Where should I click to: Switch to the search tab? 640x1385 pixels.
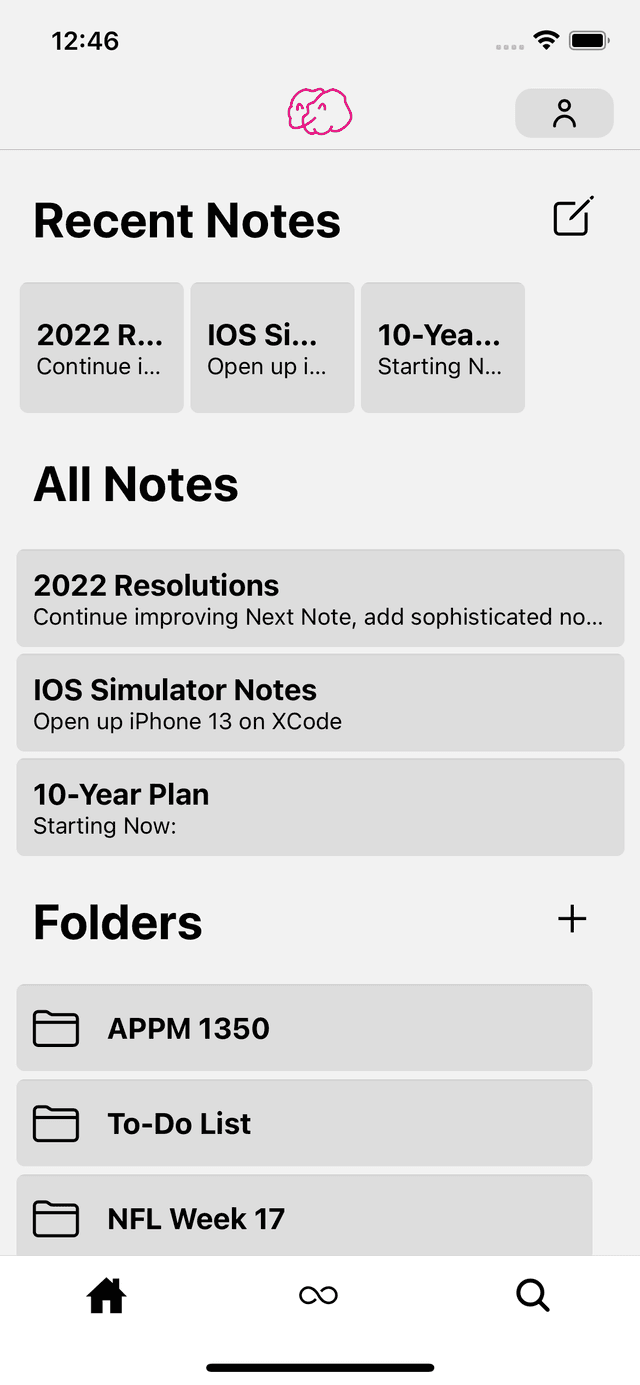pyautogui.click(x=532, y=1296)
